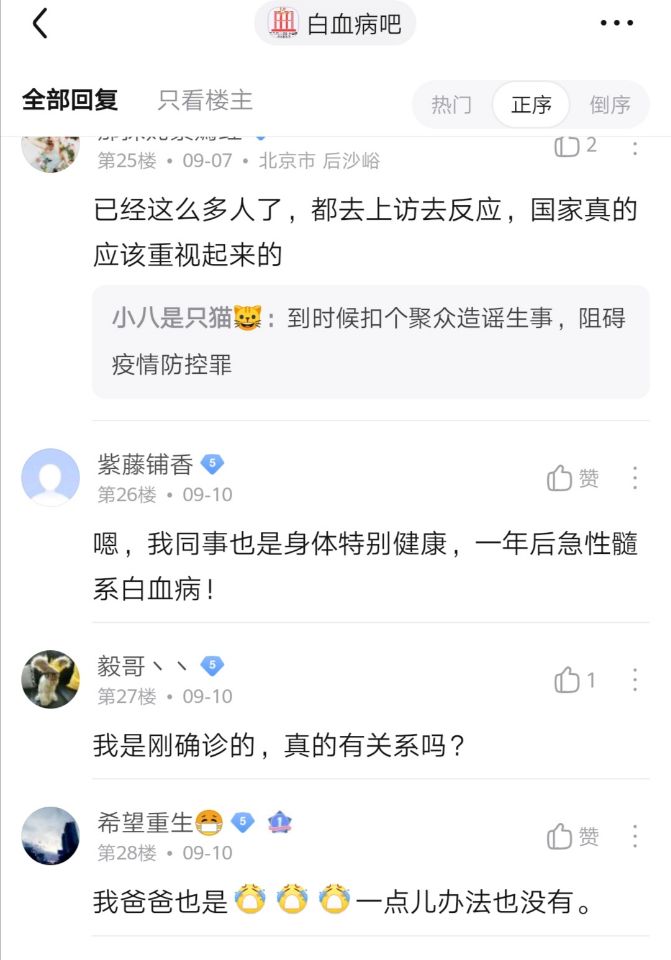Open more options for 第25楼 reply
This screenshot has width=671, height=960.
(634, 146)
